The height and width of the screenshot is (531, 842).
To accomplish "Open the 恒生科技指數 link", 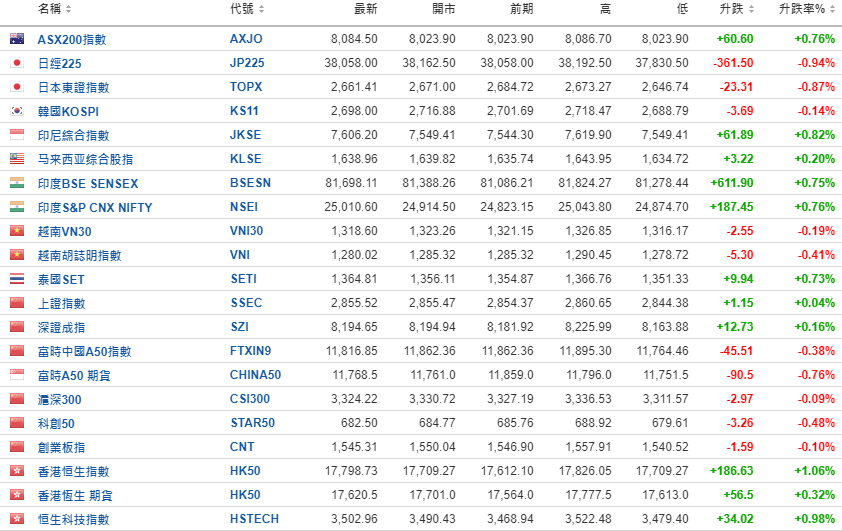I will click(x=73, y=519).
